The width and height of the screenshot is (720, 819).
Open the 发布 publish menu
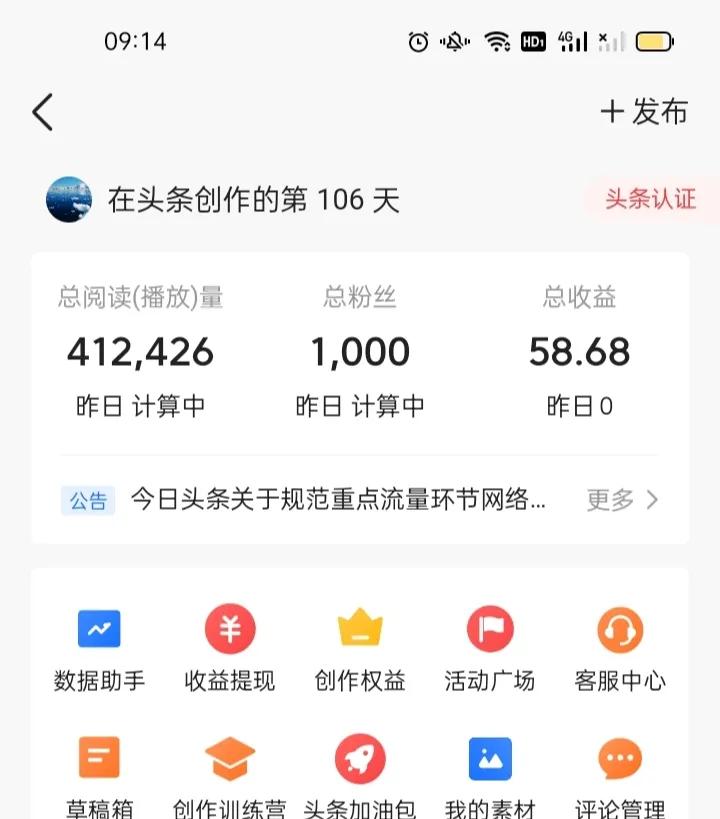click(644, 111)
